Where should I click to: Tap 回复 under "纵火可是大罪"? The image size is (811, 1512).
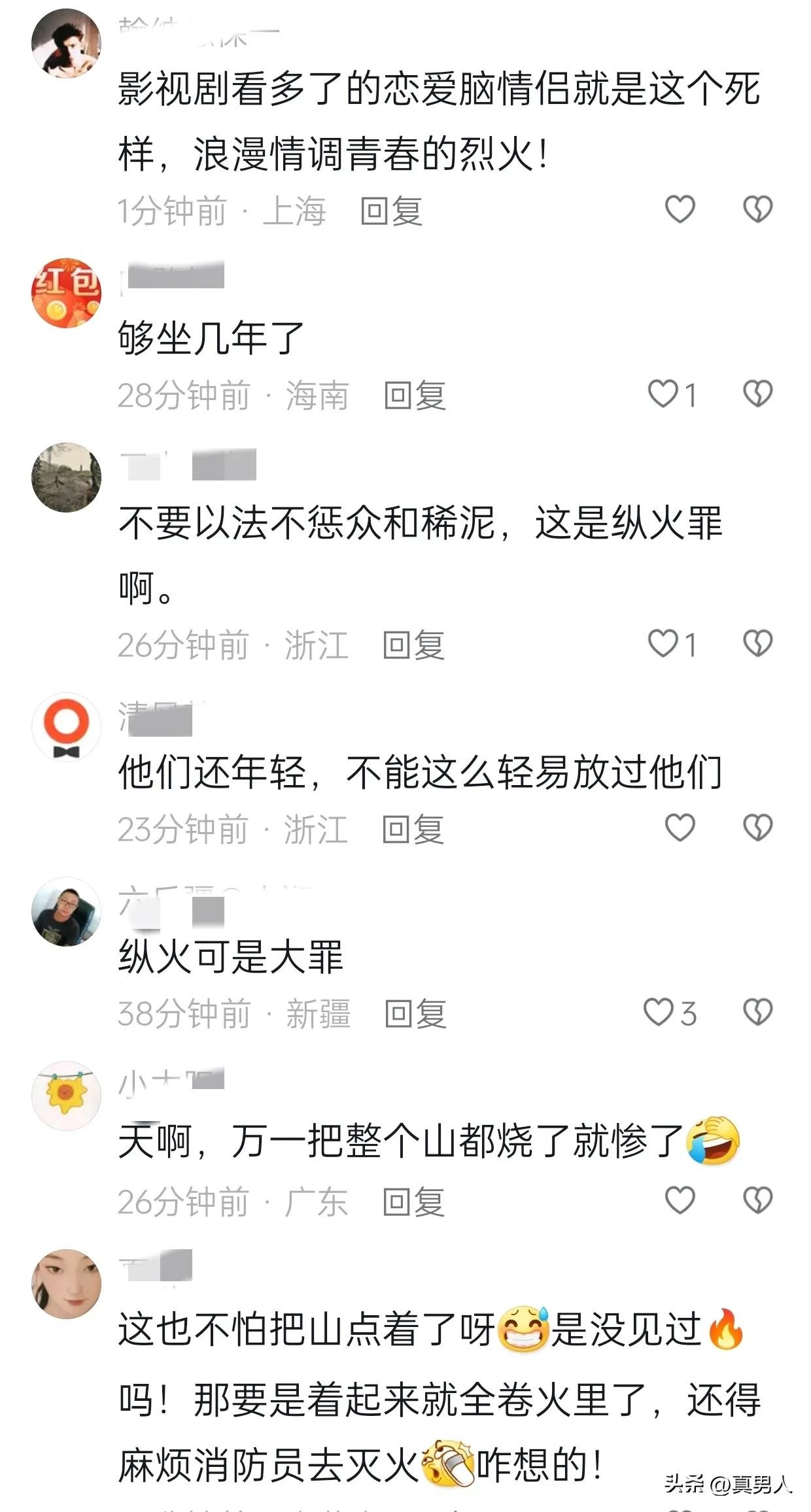(x=415, y=1014)
